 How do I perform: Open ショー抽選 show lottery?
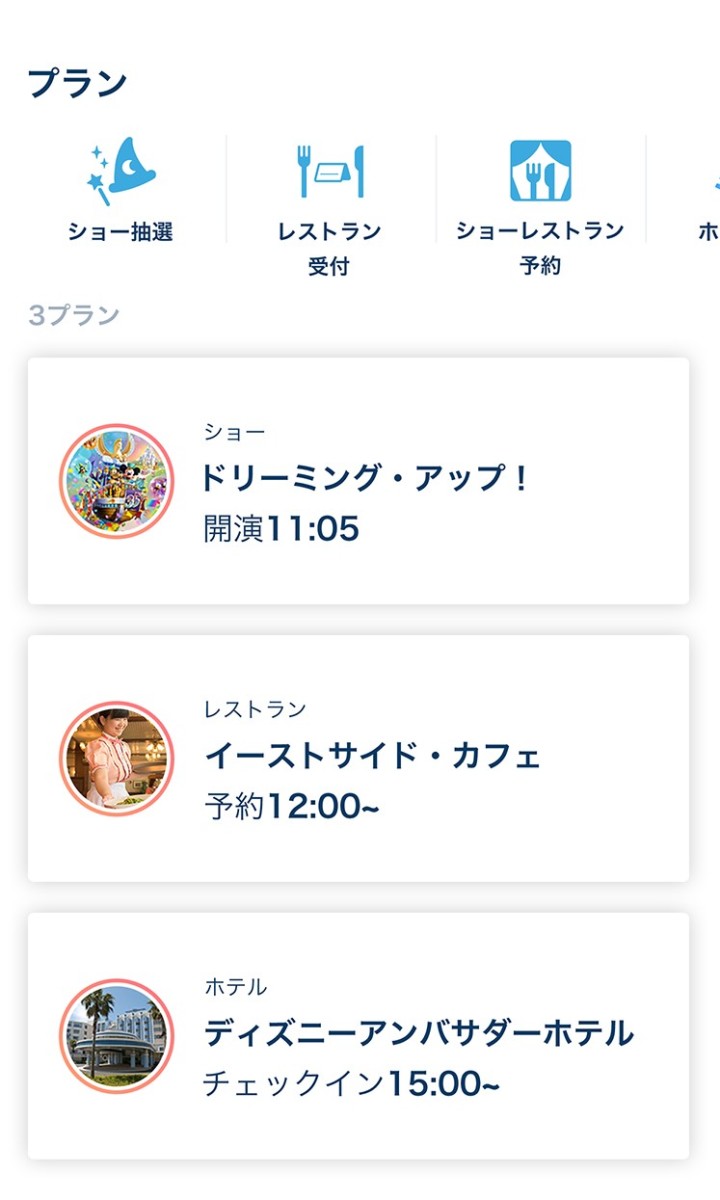[121, 191]
